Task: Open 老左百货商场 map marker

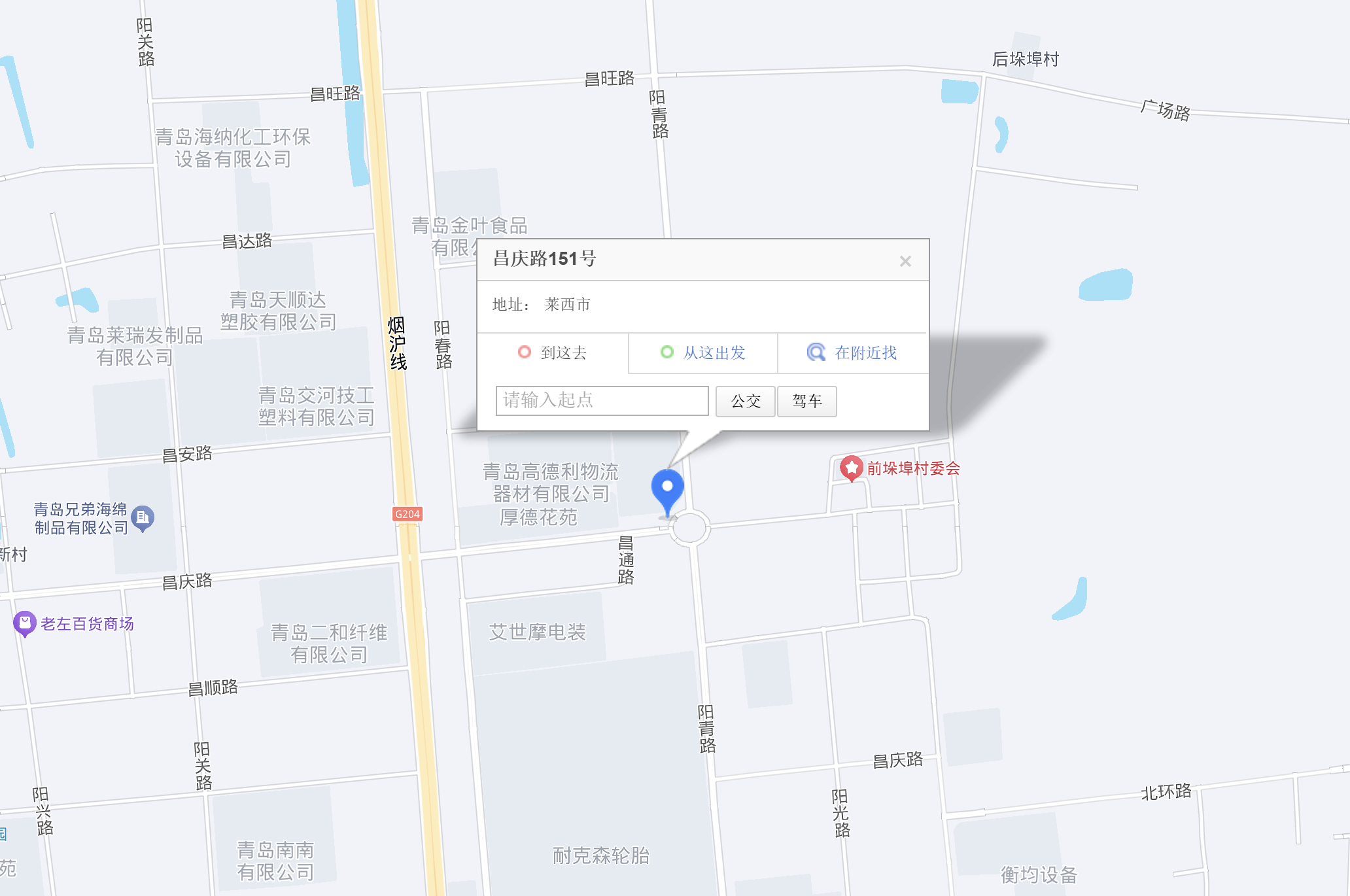Action: [25, 623]
